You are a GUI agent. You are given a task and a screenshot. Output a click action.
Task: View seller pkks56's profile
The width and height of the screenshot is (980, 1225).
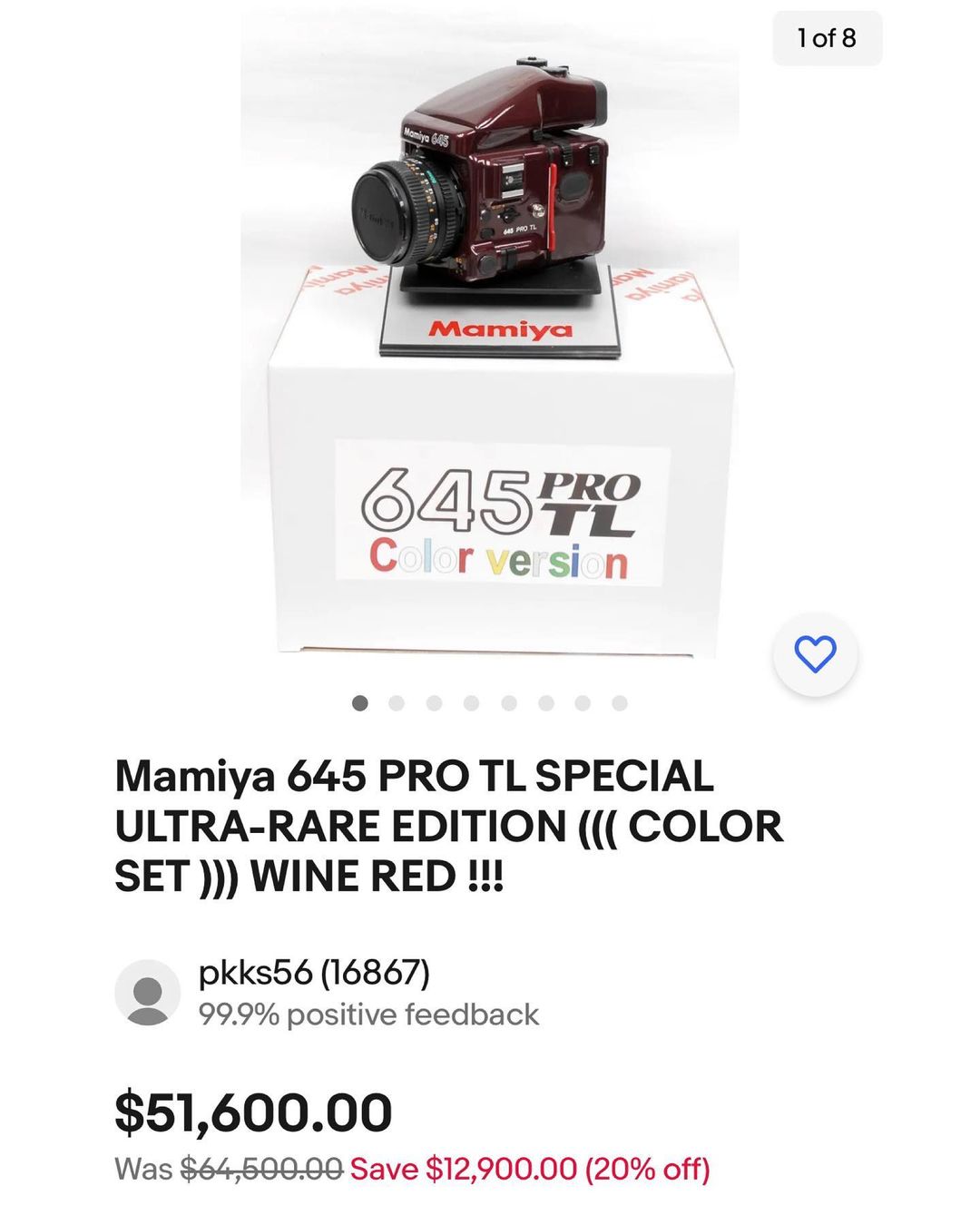pyautogui.click(x=313, y=973)
